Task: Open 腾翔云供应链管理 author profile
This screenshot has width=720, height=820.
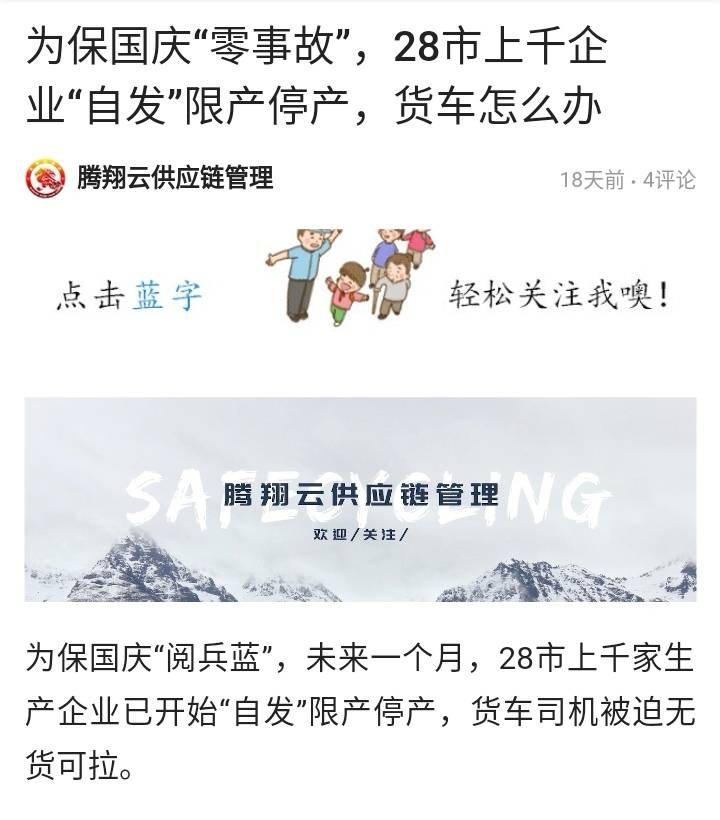Action: pyautogui.click(x=176, y=178)
